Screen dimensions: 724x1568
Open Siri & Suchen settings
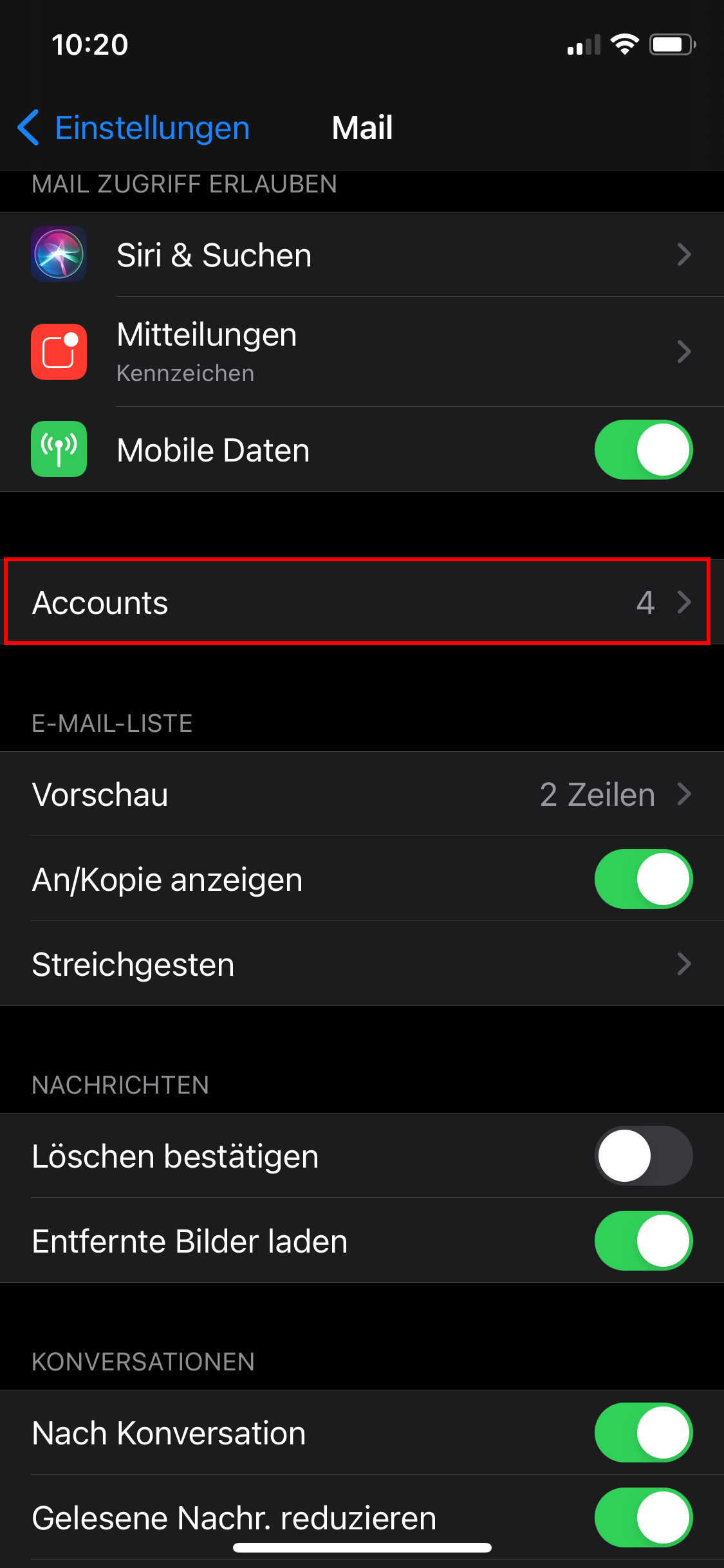[x=362, y=255]
